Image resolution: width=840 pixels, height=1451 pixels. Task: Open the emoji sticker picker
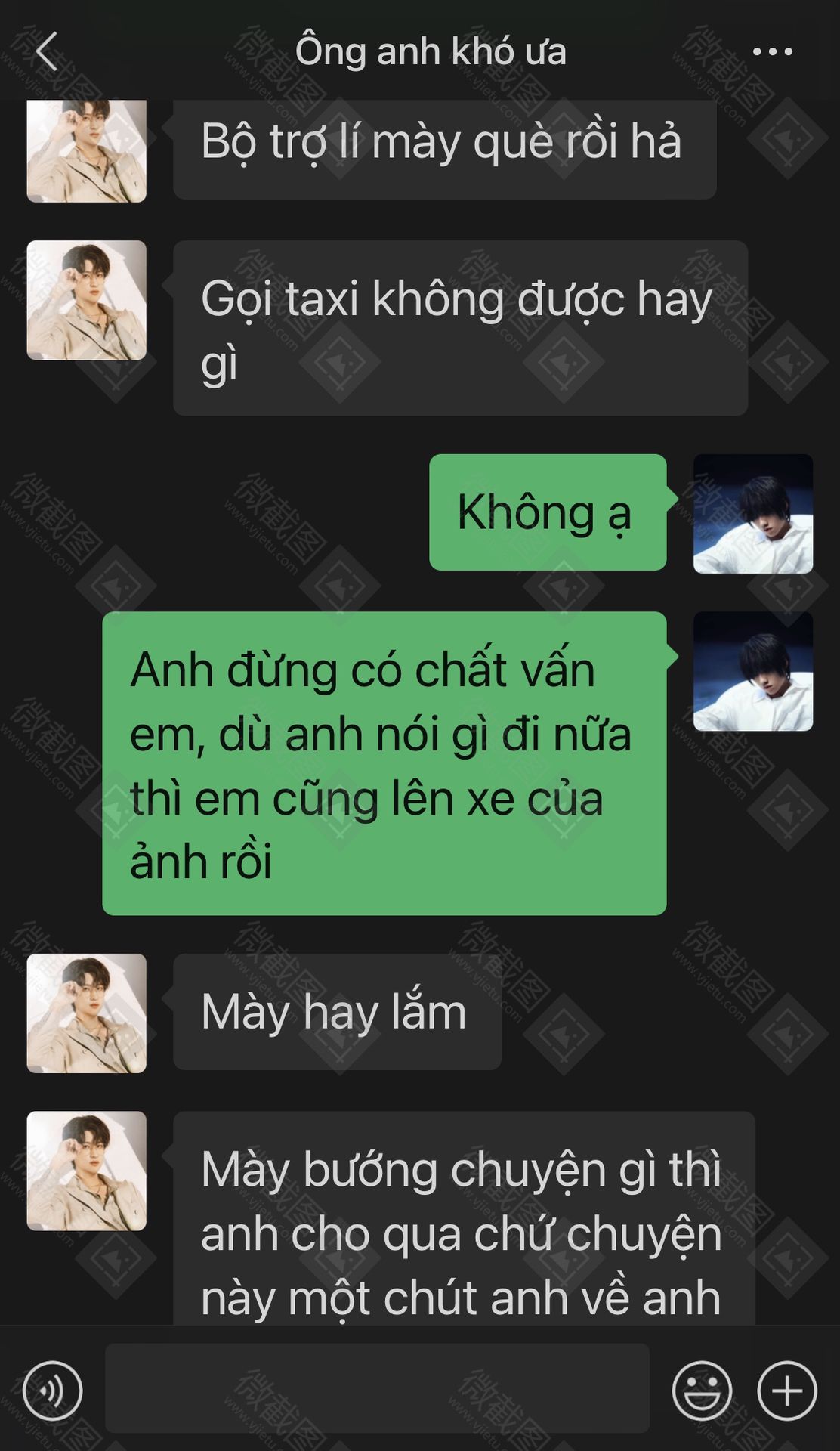pyautogui.click(x=702, y=1391)
